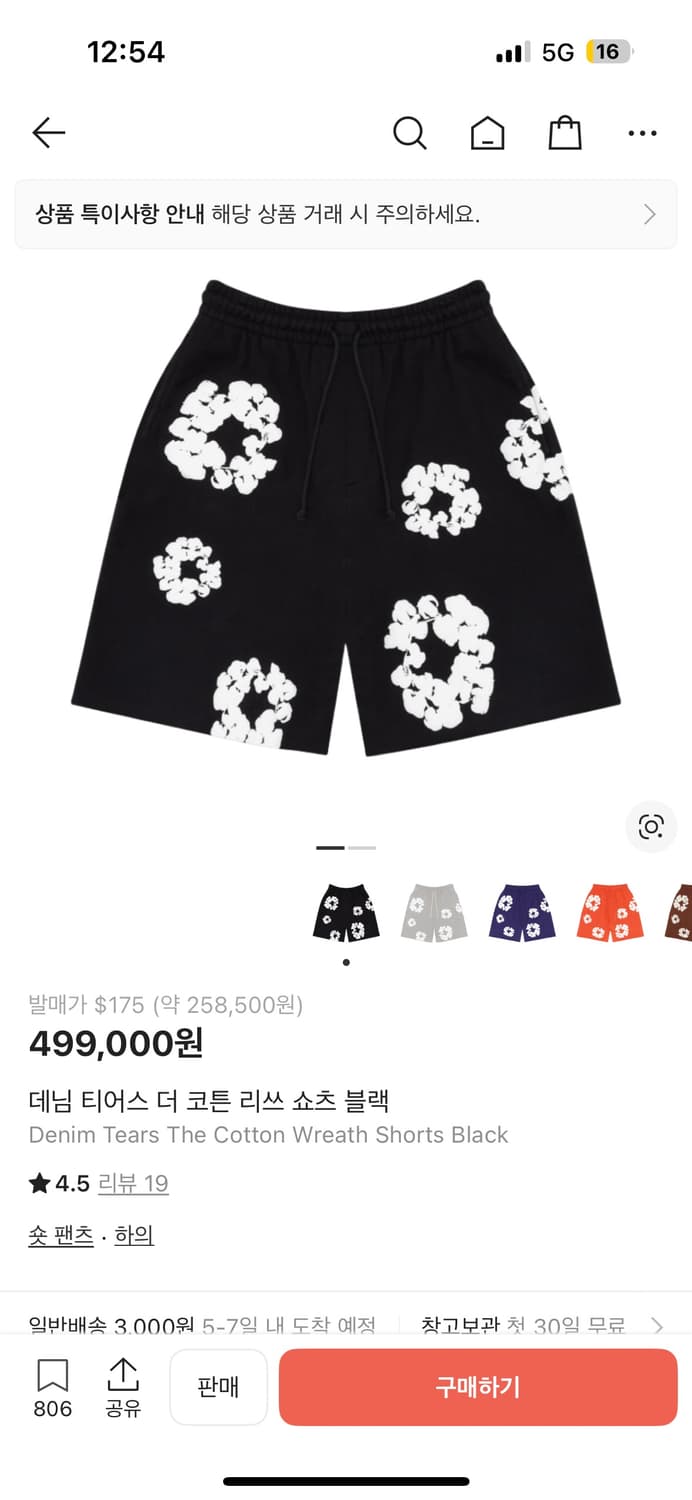Open the three-dot overflow menu

pyautogui.click(x=642, y=133)
